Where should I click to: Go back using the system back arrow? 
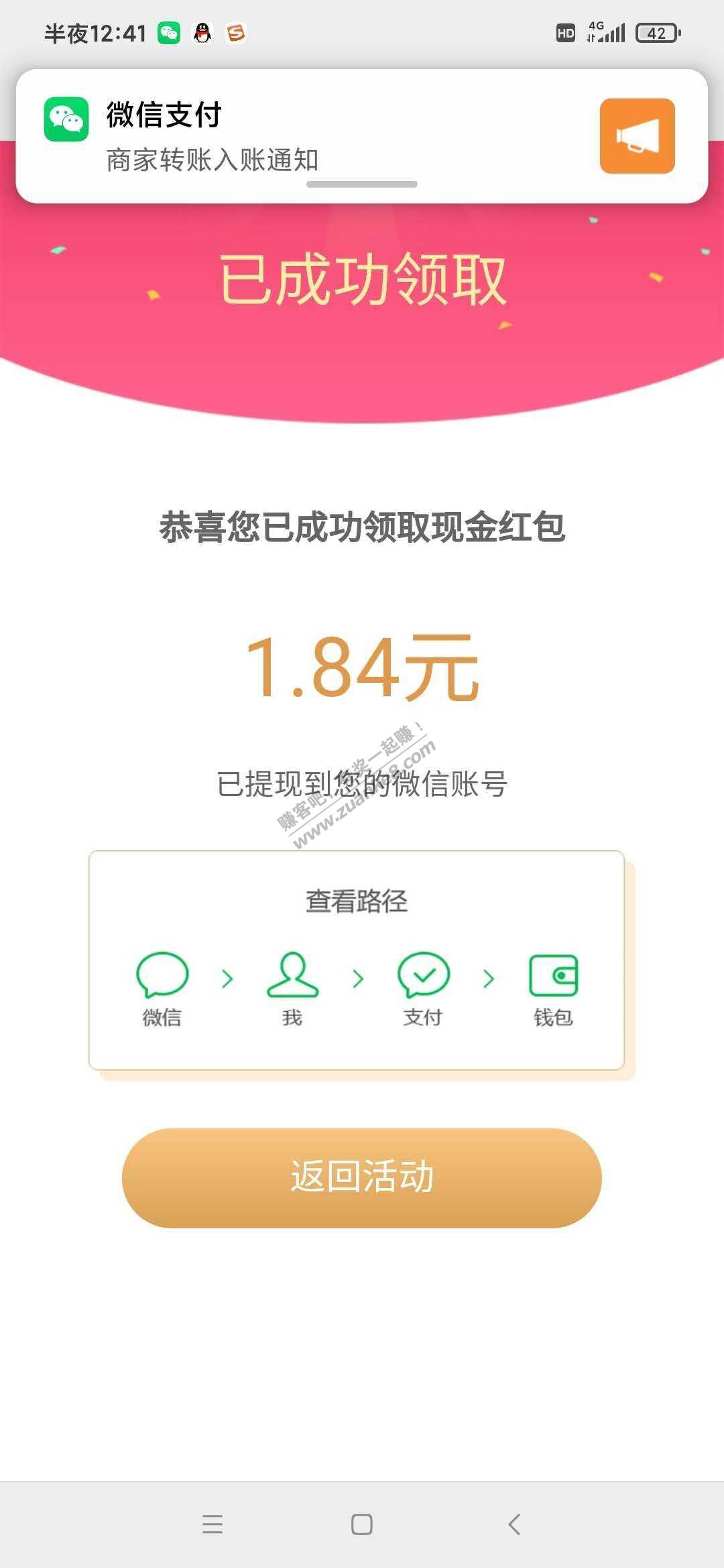click(x=514, y=1524)
